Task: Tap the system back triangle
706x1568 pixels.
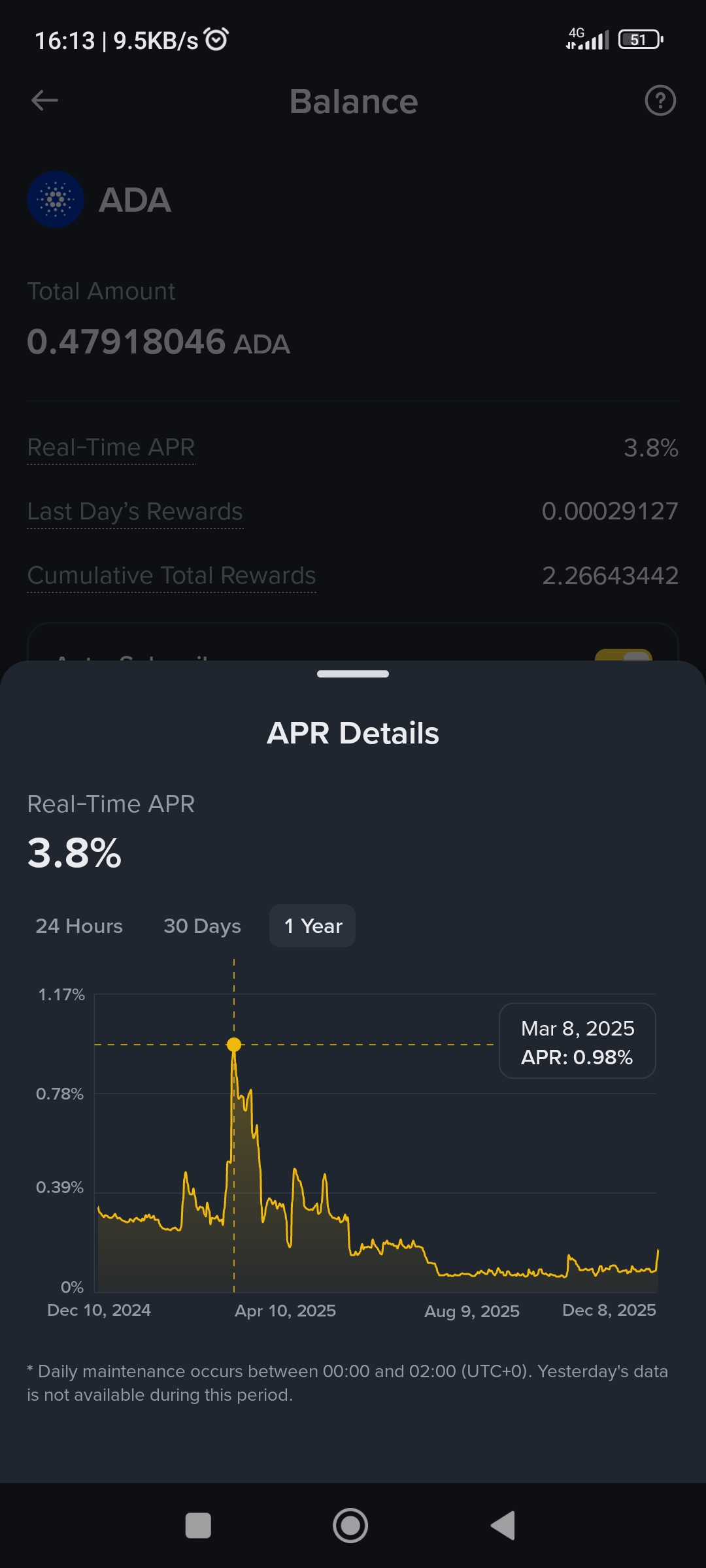Action: tap(503, 1526)
